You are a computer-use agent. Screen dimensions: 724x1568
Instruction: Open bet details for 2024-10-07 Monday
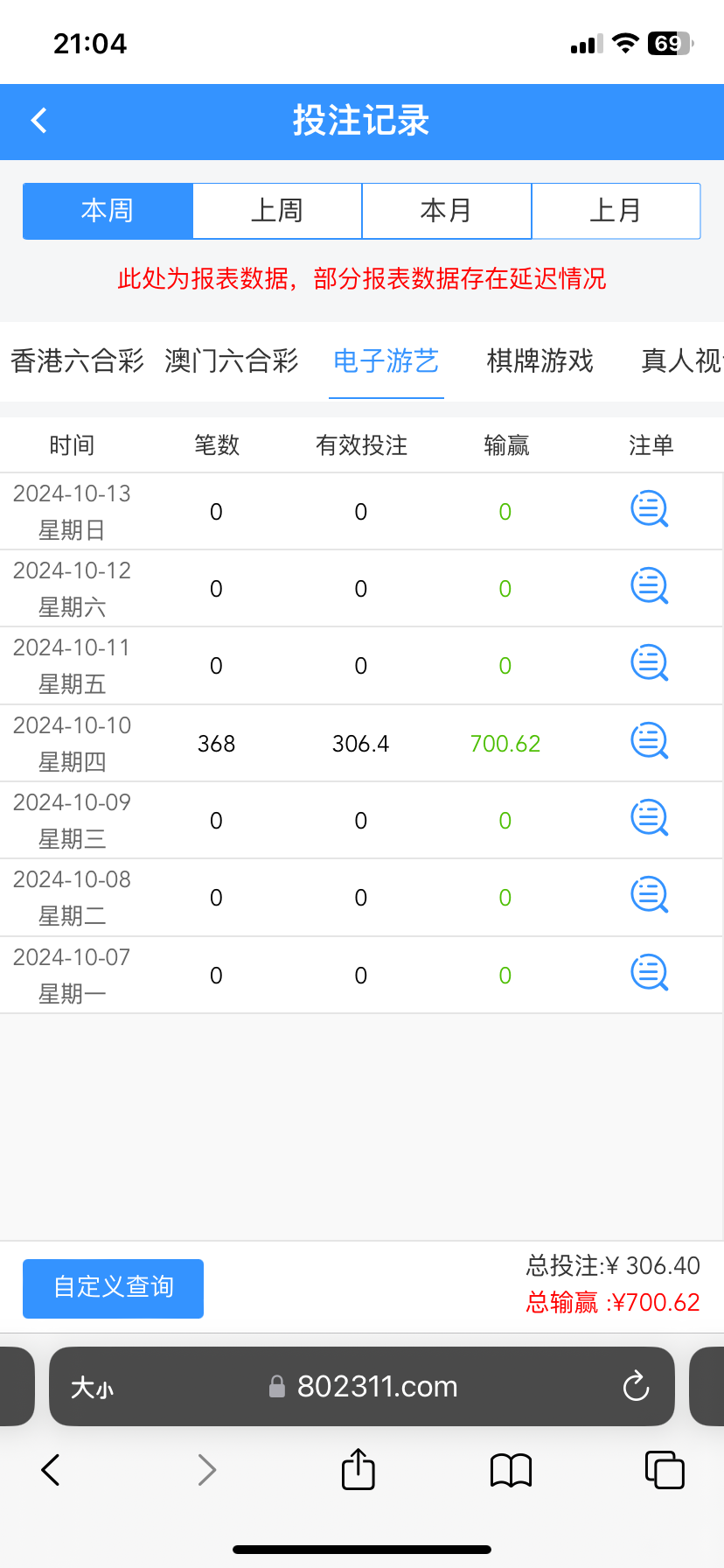point(648,972)
